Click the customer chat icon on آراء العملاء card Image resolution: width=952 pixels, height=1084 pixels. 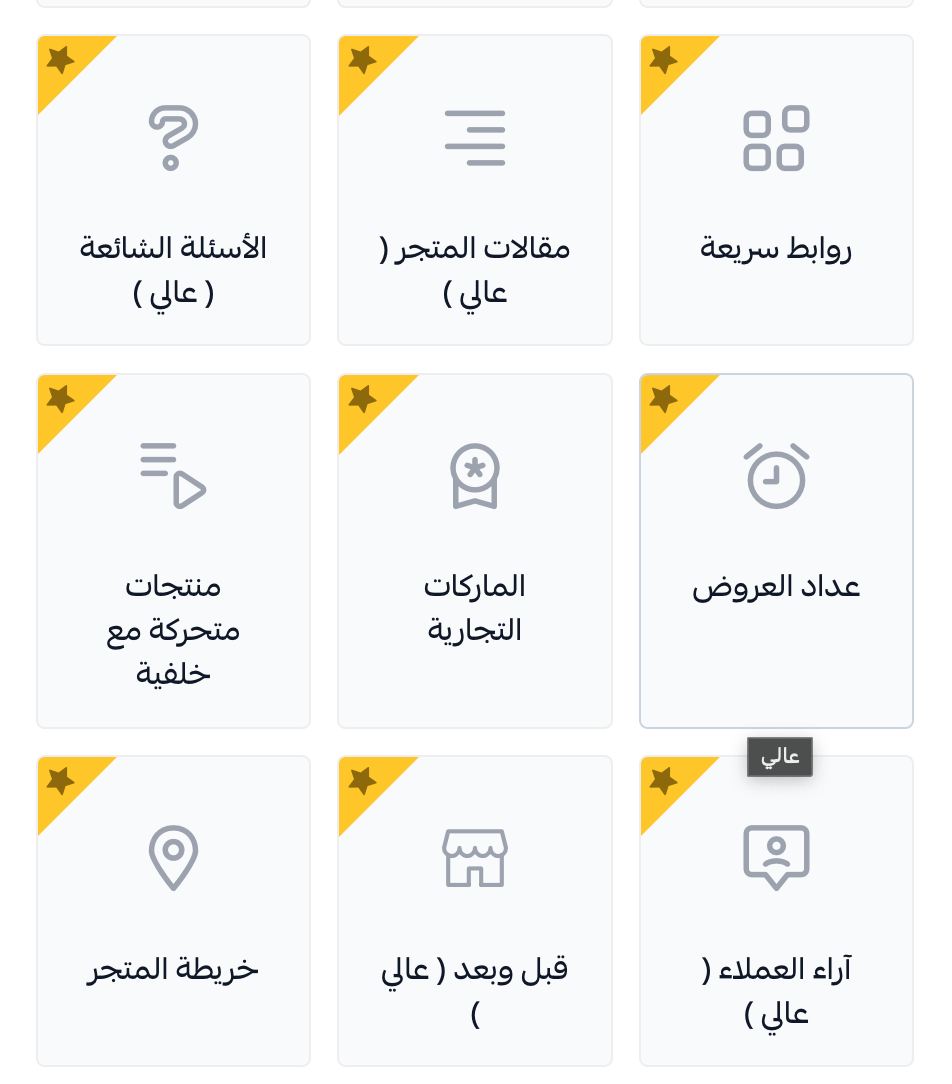tap(775, 856)
